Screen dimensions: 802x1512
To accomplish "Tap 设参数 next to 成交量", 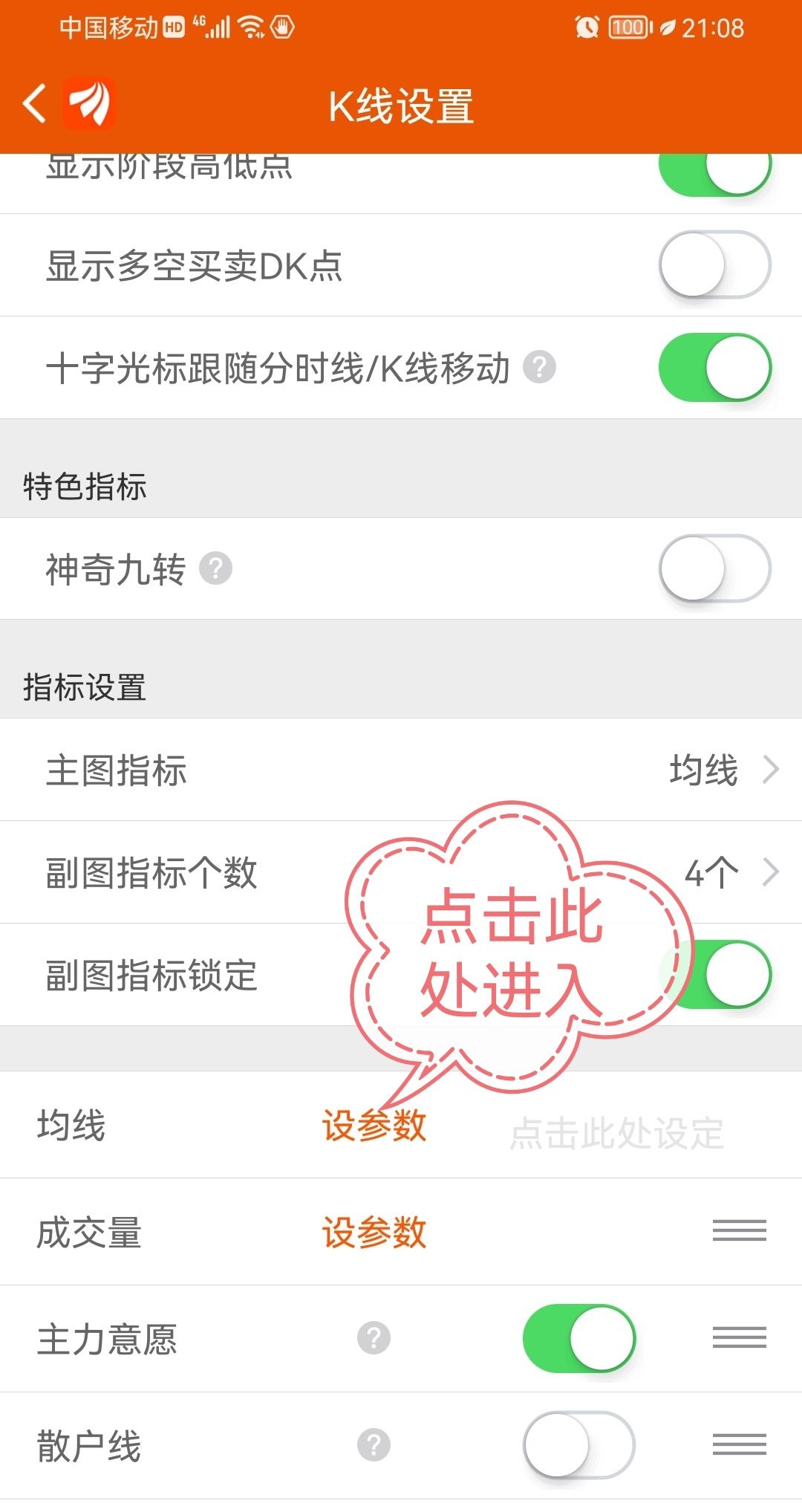I will 375,1232.
